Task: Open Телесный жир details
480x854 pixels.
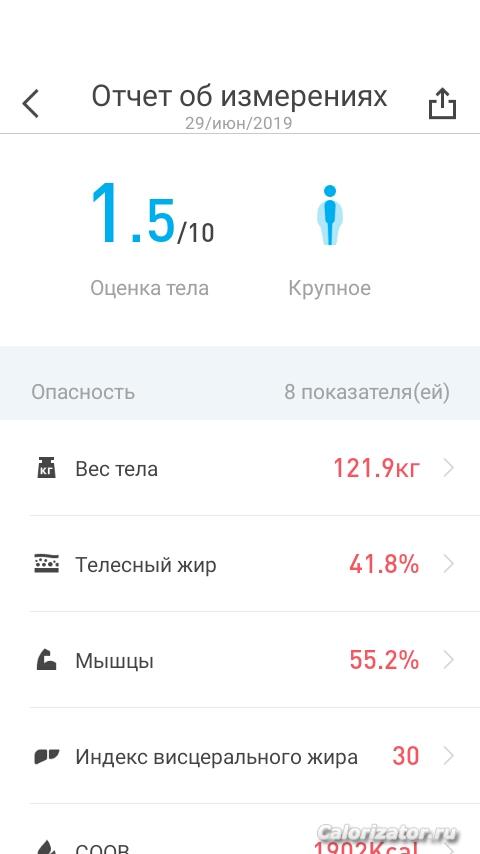Action: tap(240, 564)
